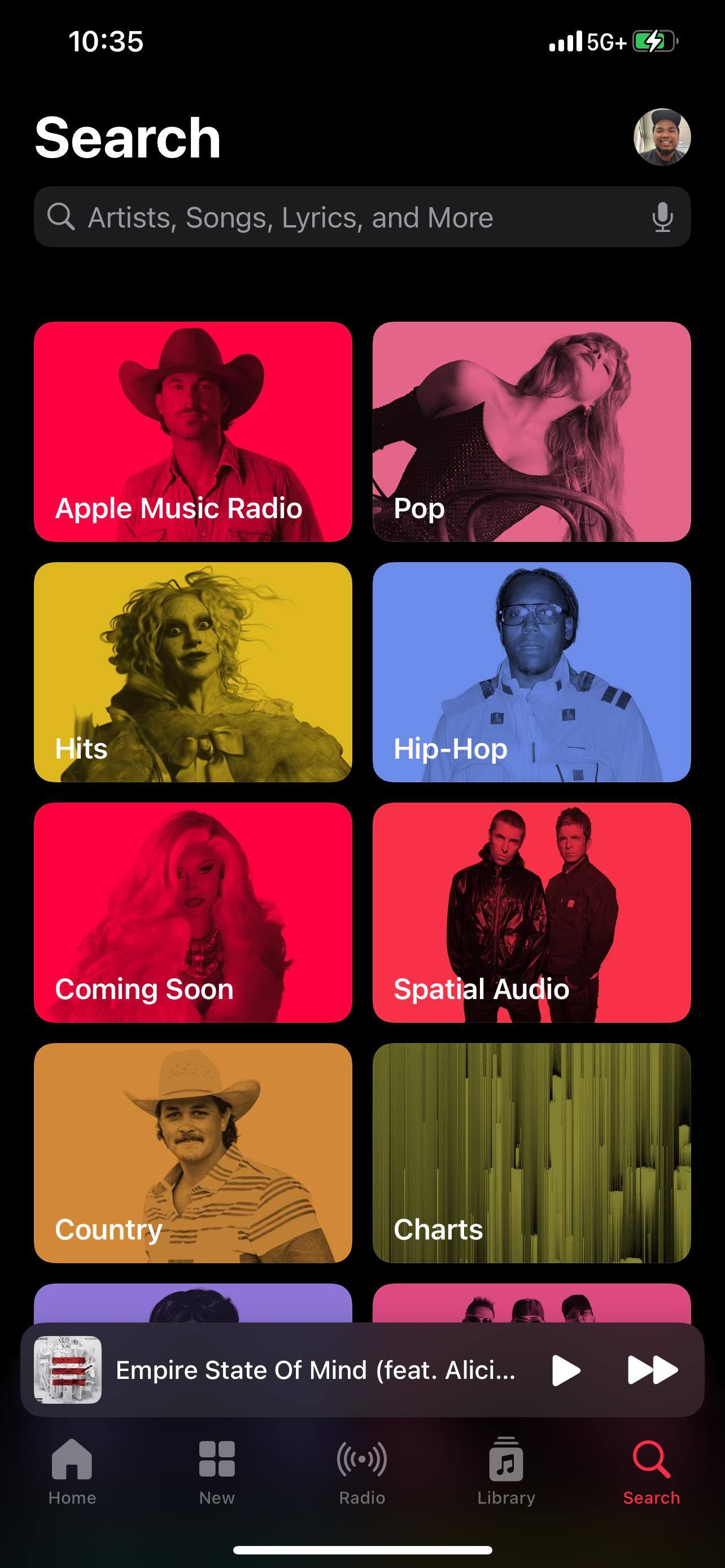Open the Coming Soon tile

pyautogui.click(x=193, y=912)
